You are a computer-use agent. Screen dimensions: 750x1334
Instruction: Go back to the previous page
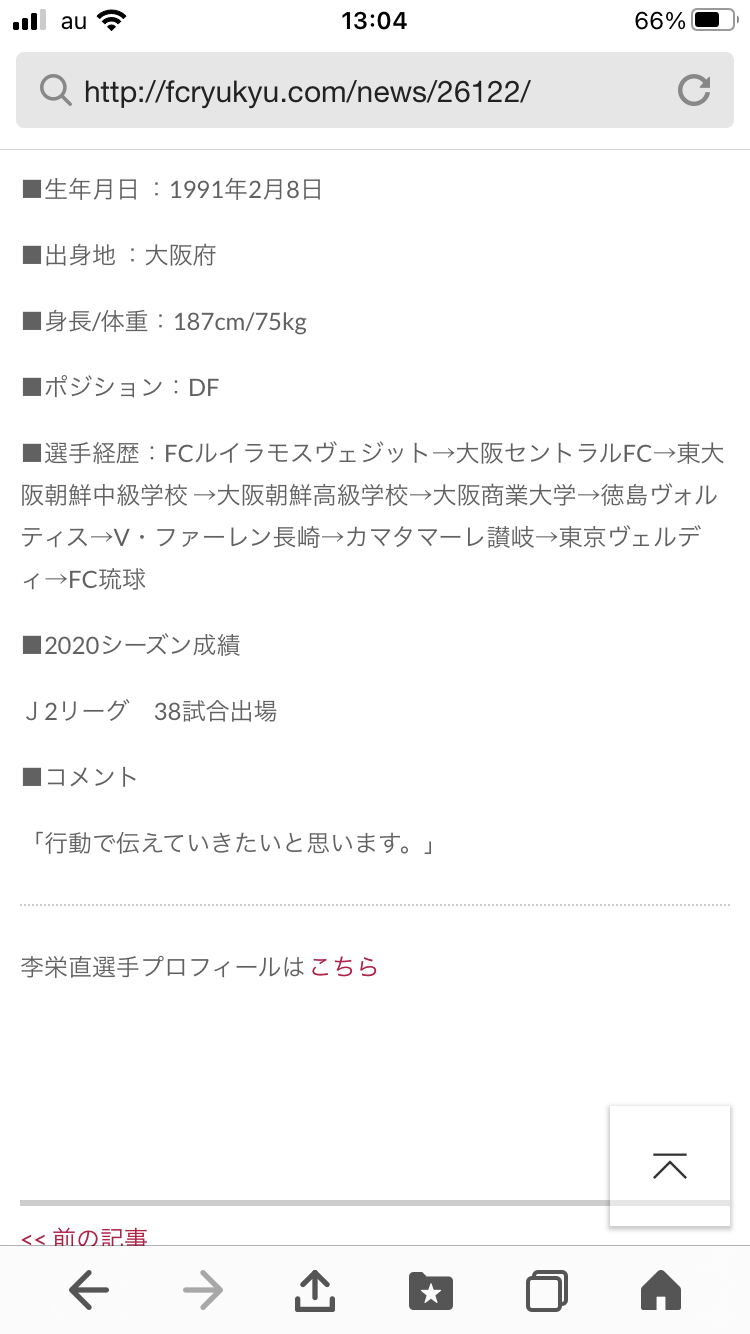tap(89, 1290)
